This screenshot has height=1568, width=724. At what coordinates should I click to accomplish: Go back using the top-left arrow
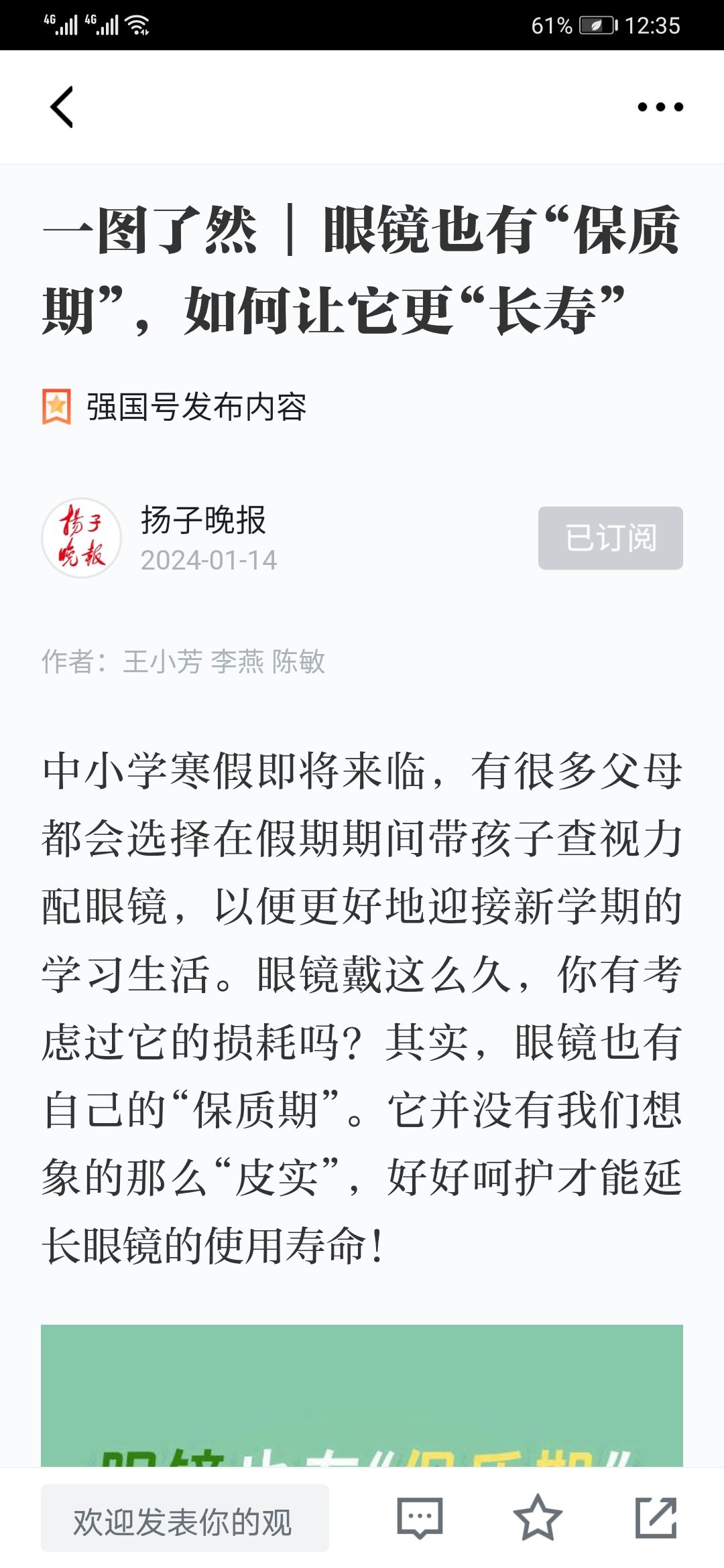pyautogui.click(x=62, y=107)
